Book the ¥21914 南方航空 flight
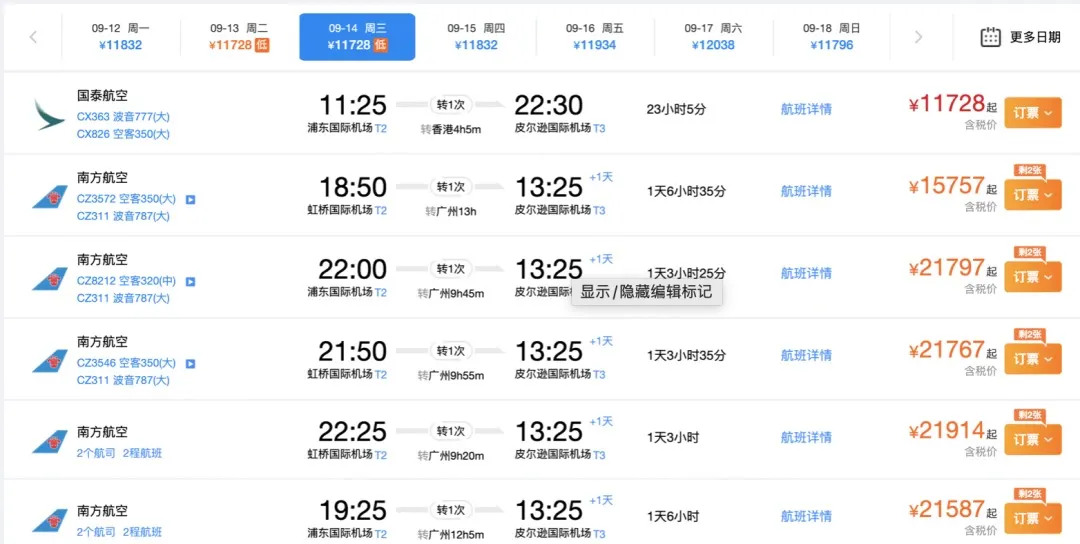The width and height of the screenshot is (1080, 544). [x=1032, y=440]
